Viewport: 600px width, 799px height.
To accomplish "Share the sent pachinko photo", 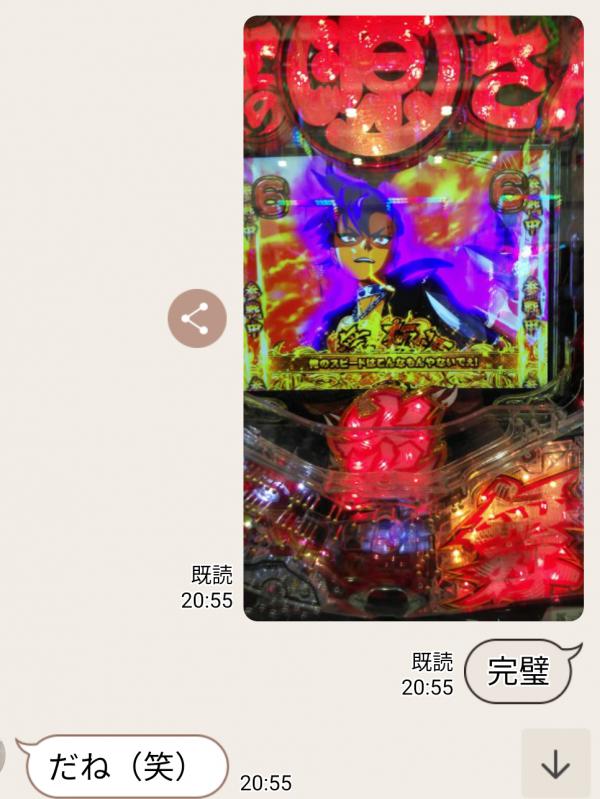I will (197, 319).
